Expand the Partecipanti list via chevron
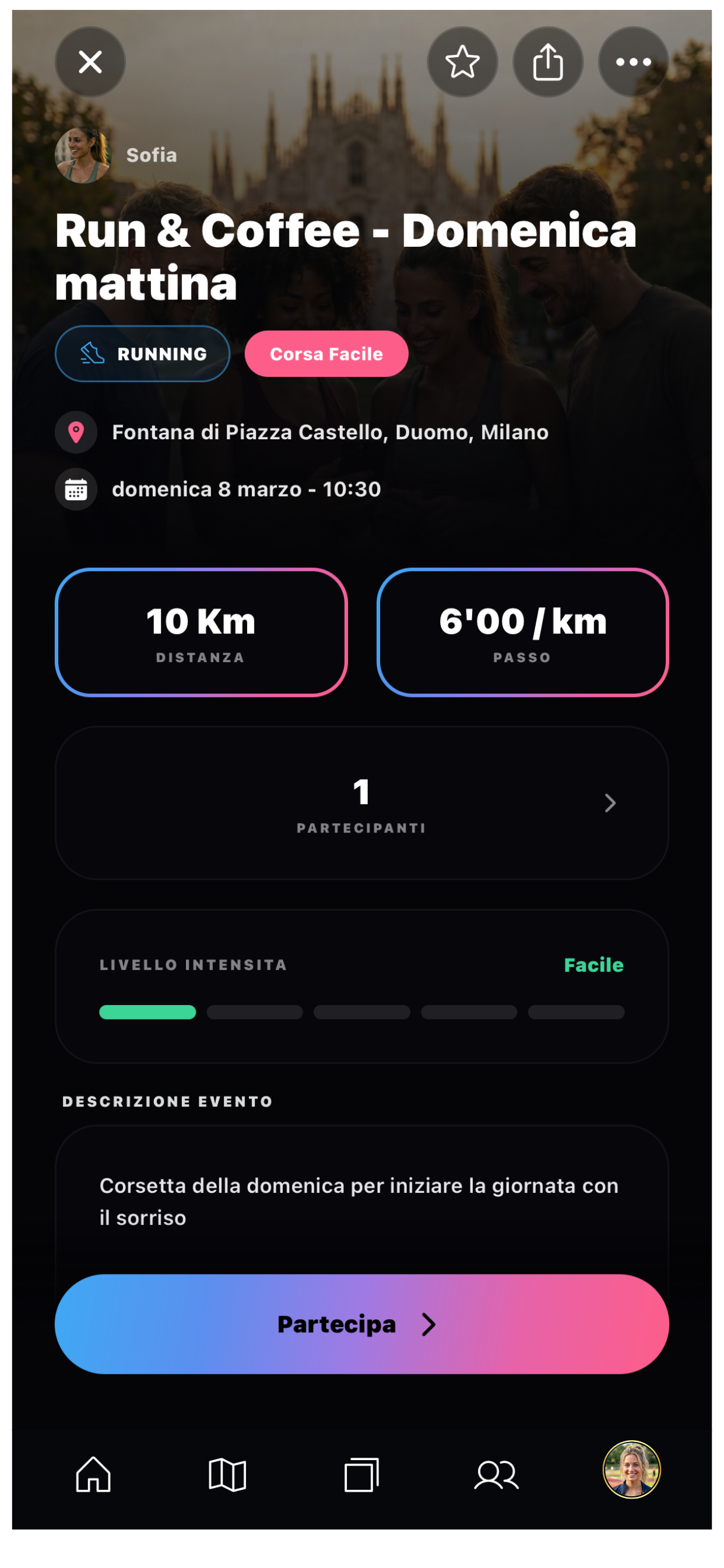 pyautogui.click(x=611, y=803)
